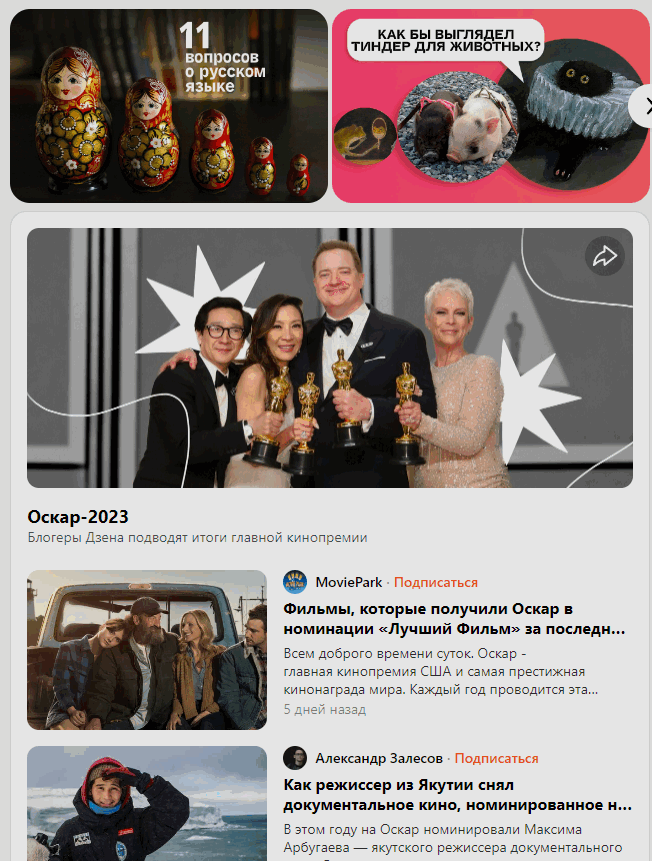This screenshot has width=652, height=861.
Task: Subscribe to MoviePark
Action: [x=435, y=582]
